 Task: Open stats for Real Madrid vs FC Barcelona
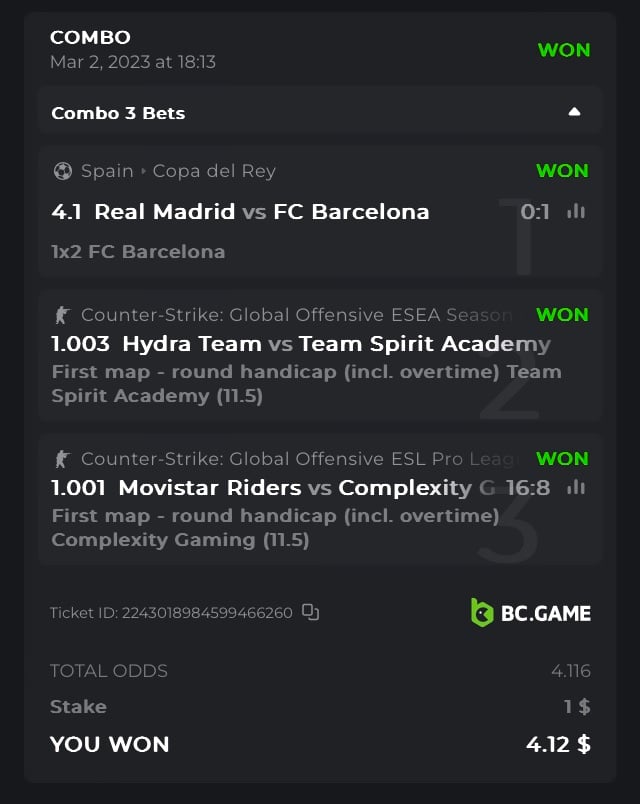coord(576,211)
